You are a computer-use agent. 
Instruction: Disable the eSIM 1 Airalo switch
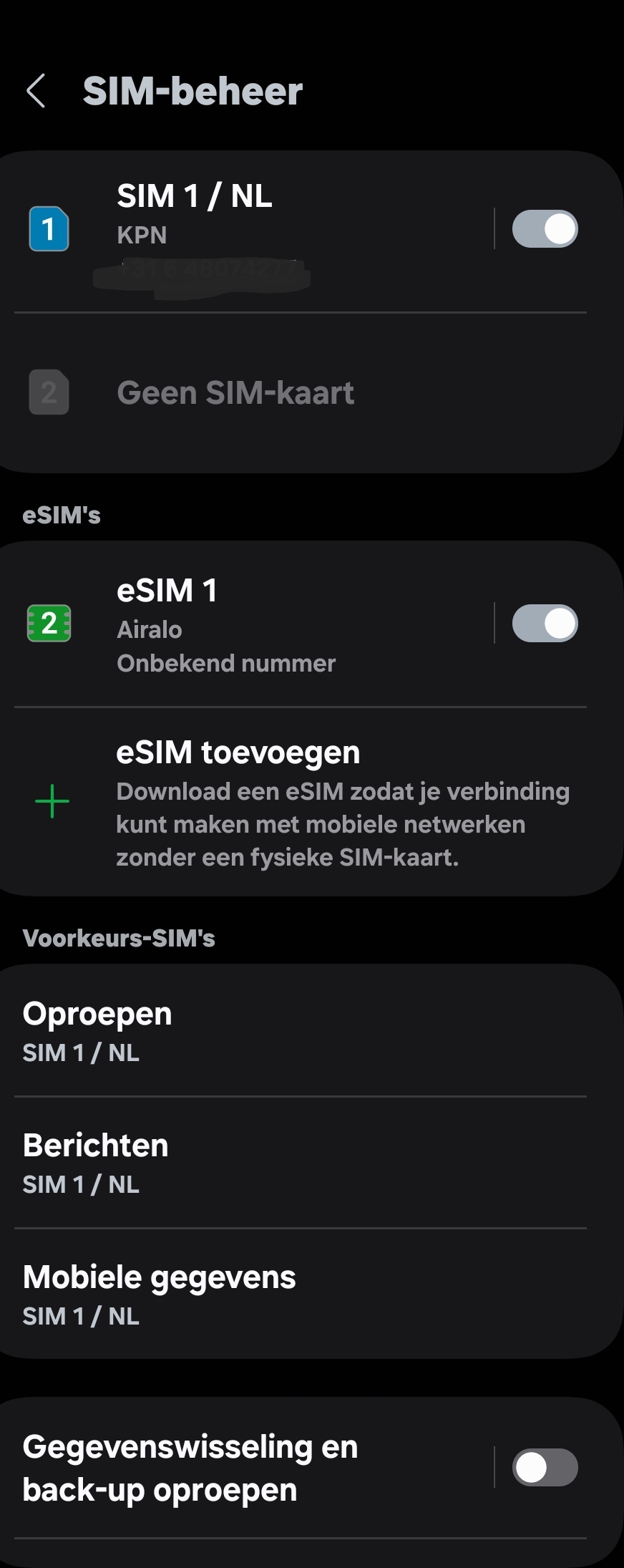(x=545, y=624)
